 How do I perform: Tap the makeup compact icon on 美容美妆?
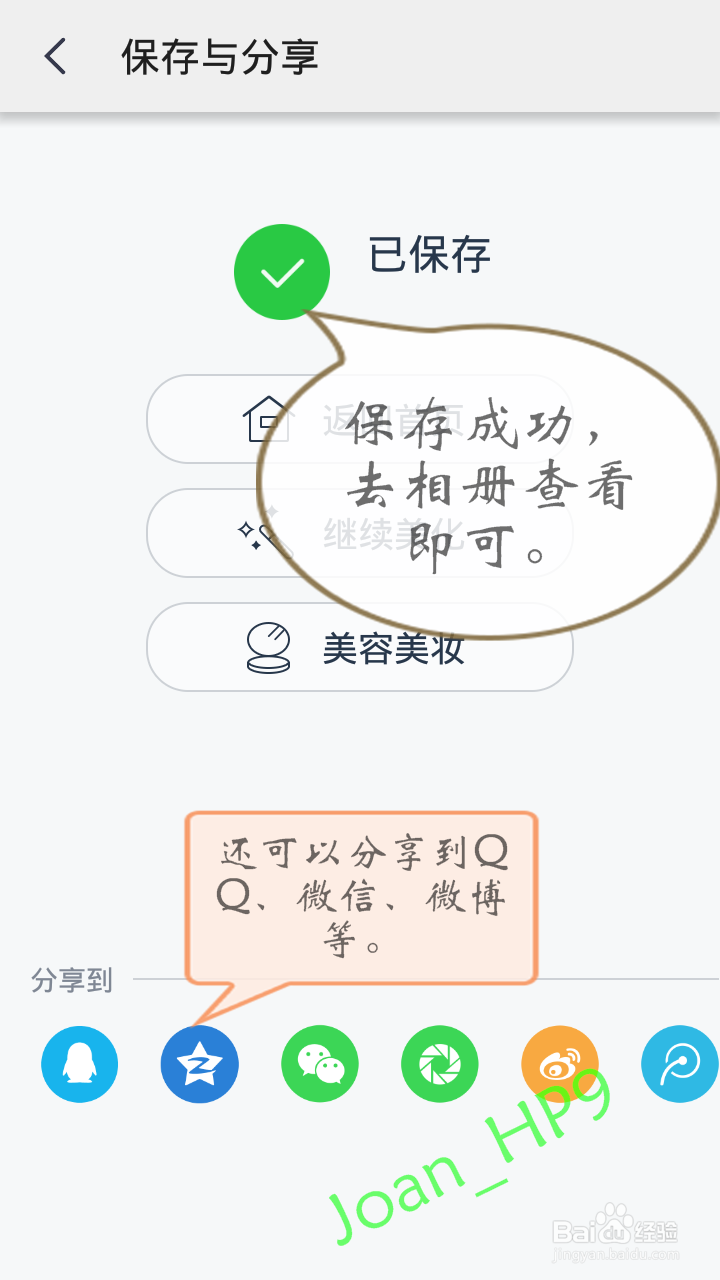pyautogui.click(x=268, y=646)
